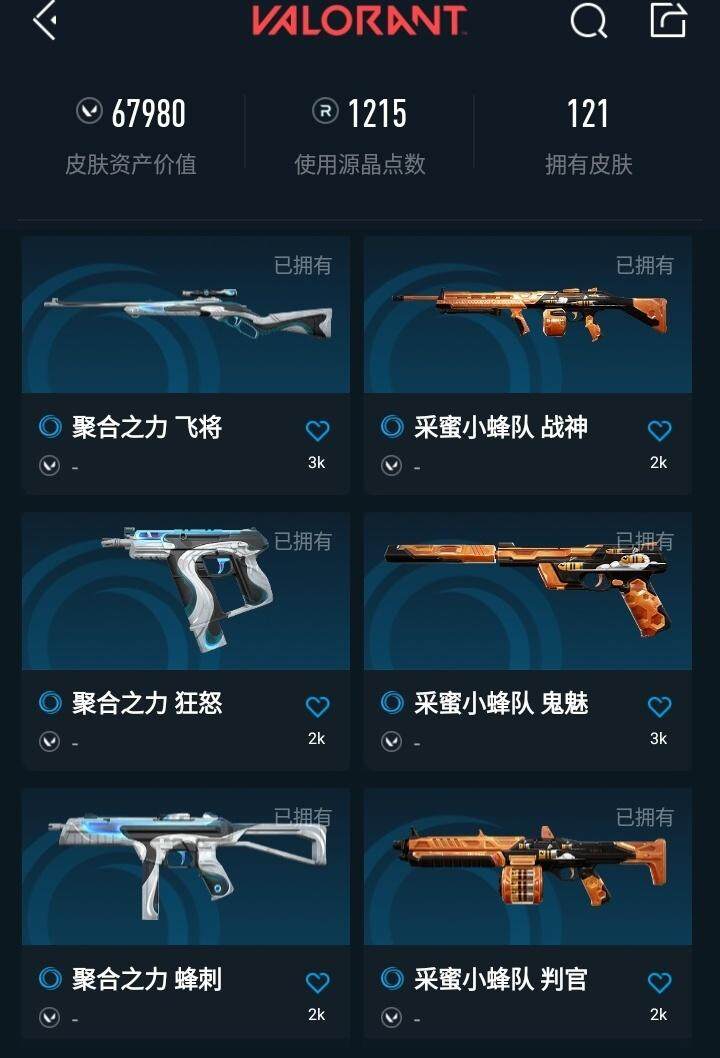Like the 聚合之力 飞将 skin
Viewport: 720px width, 1058px height.
(317, 431)
